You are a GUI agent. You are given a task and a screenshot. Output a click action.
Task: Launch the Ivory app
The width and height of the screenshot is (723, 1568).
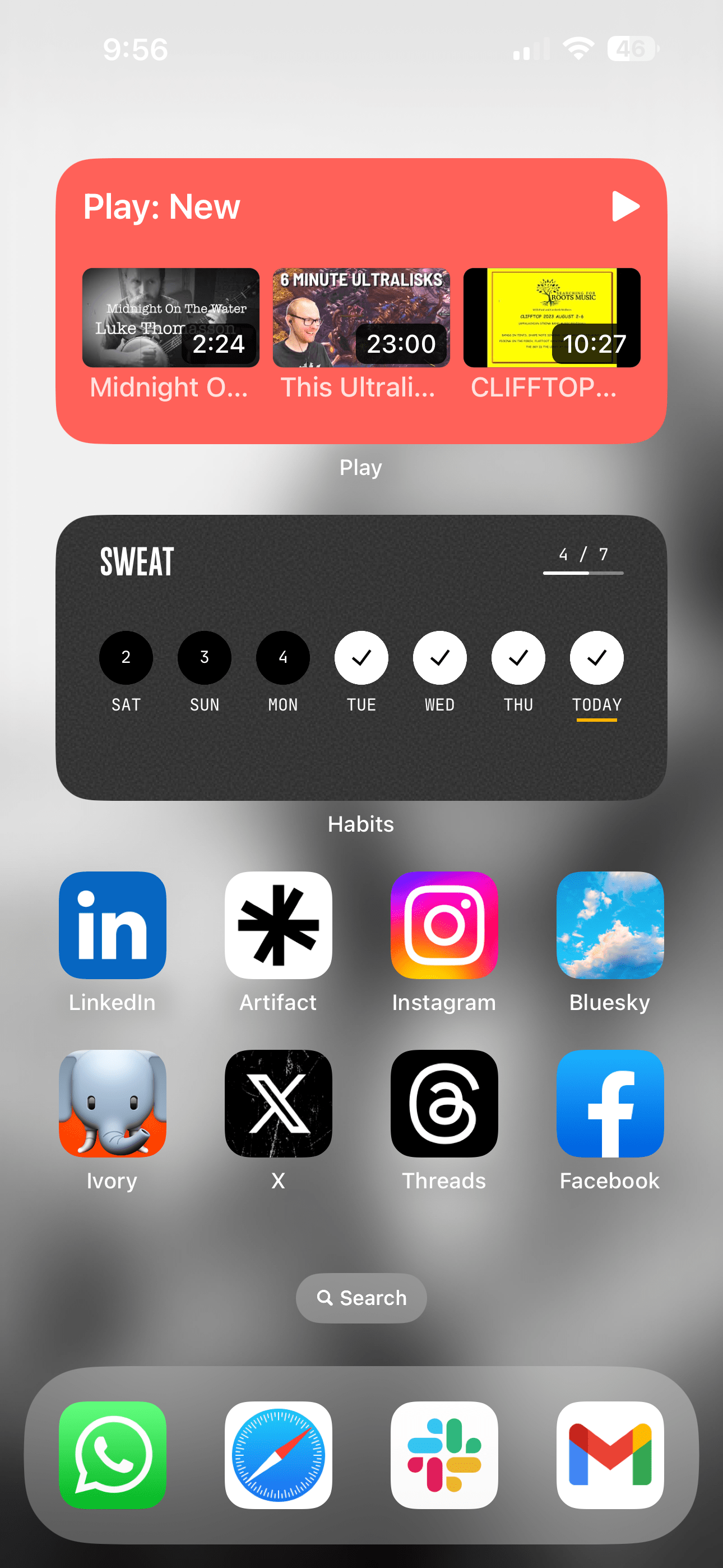113,1103
